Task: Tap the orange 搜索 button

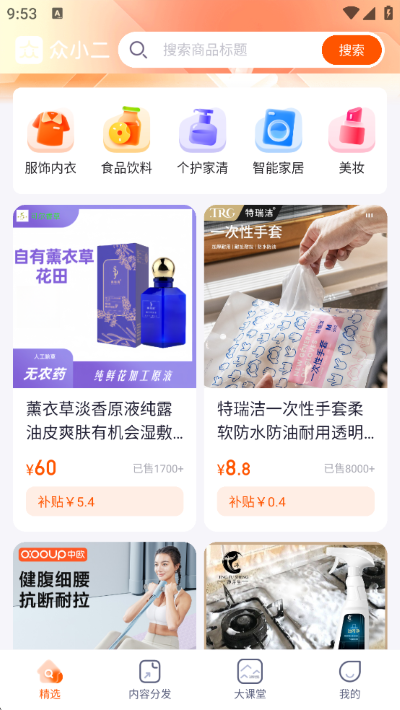Action: pos(352,50)
